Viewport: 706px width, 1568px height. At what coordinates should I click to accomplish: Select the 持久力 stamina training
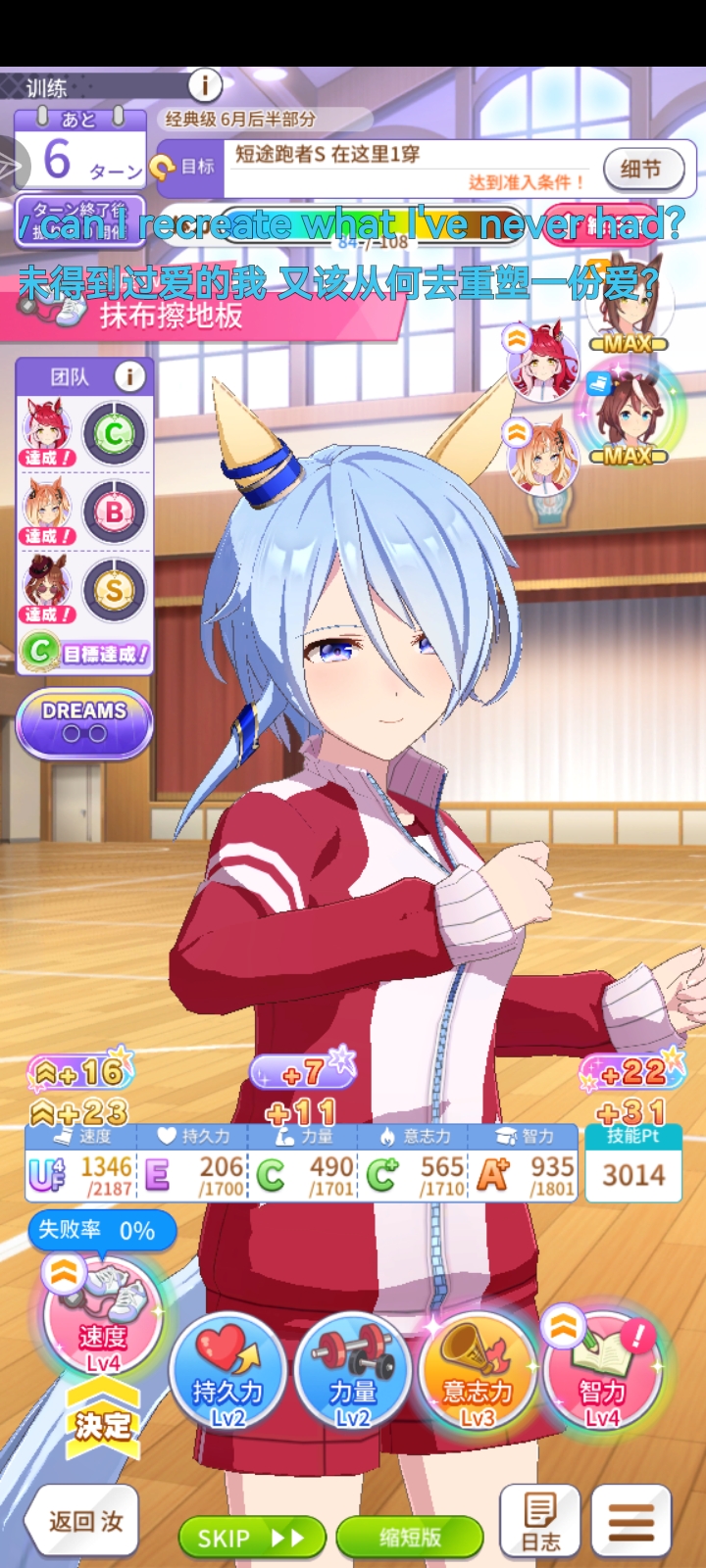tap(227, 1372)
